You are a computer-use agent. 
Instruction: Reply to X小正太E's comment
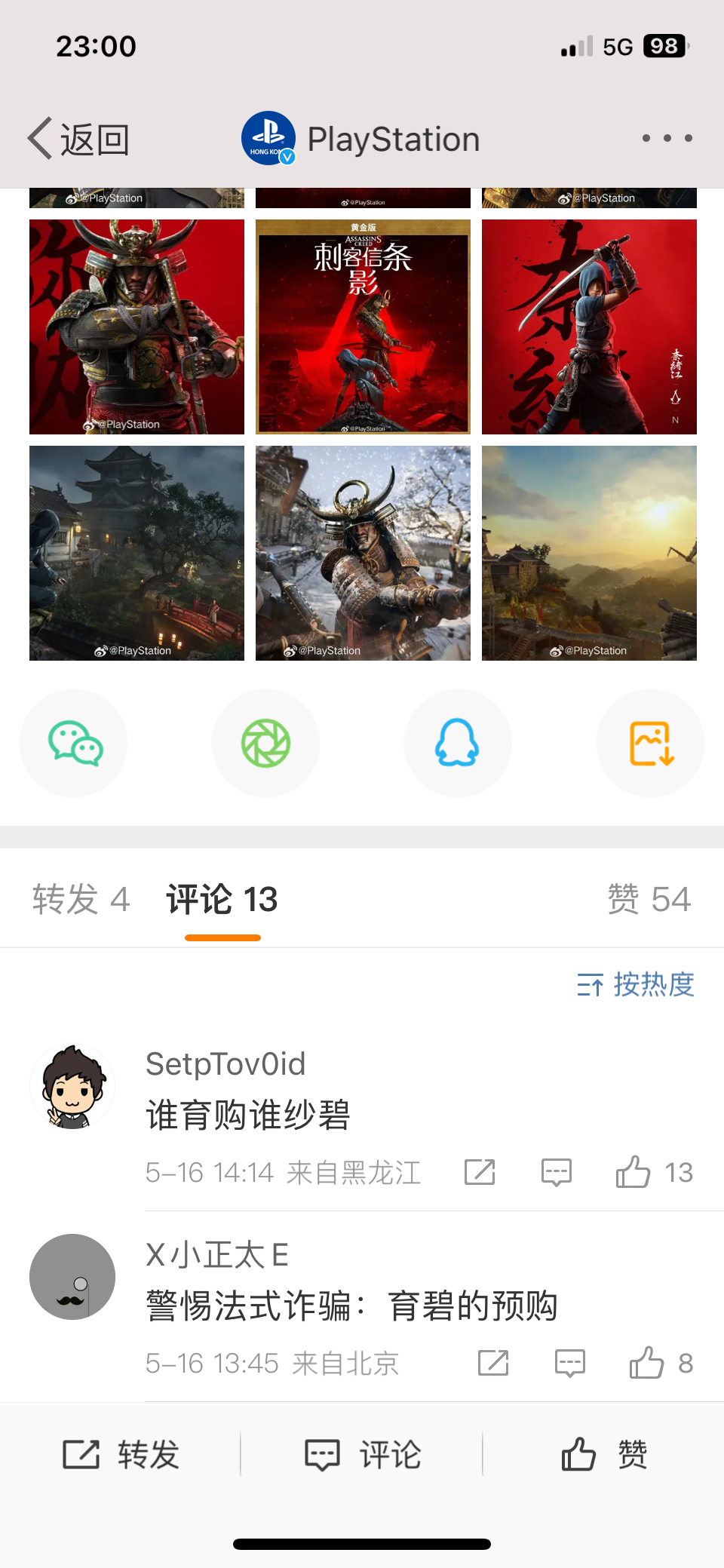[x=570, y=1363]
